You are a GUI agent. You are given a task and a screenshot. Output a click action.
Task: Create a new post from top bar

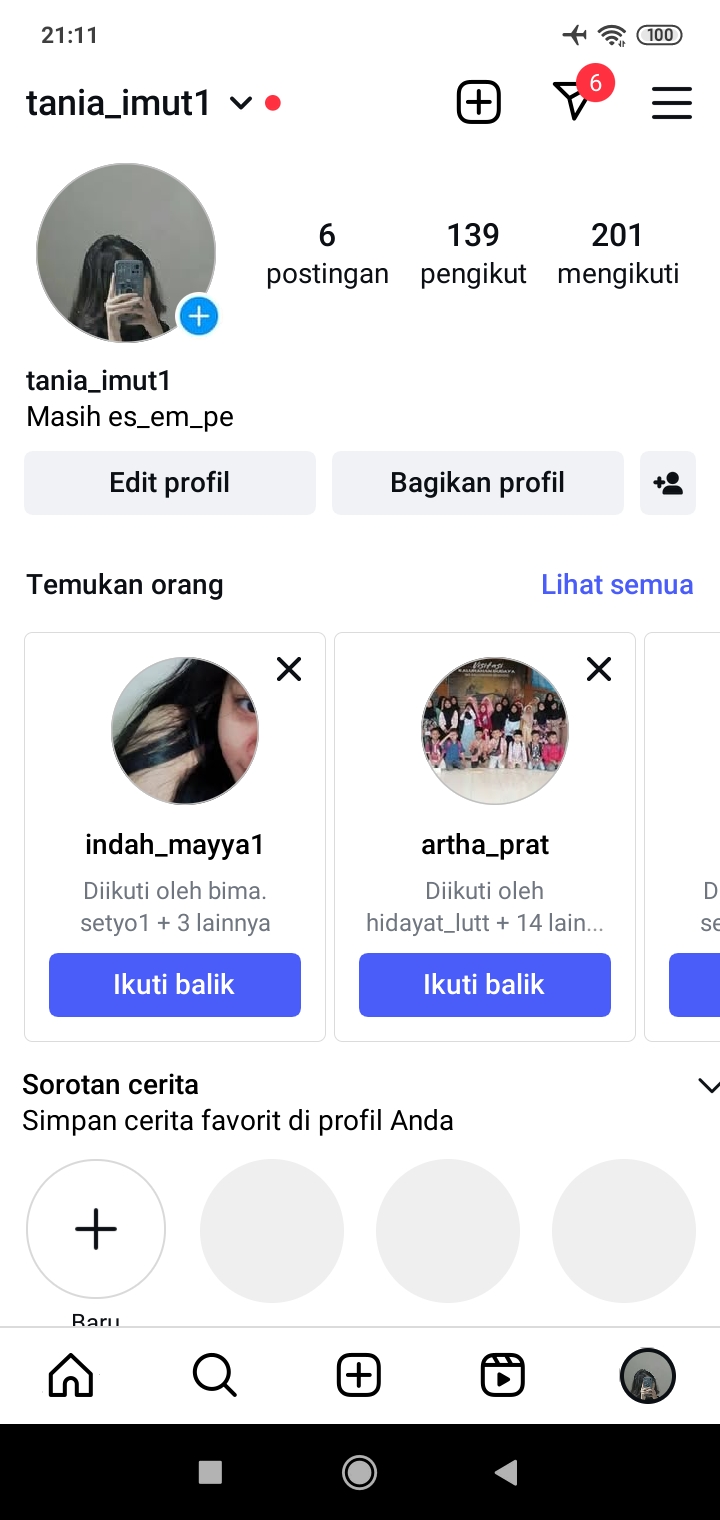479,103
